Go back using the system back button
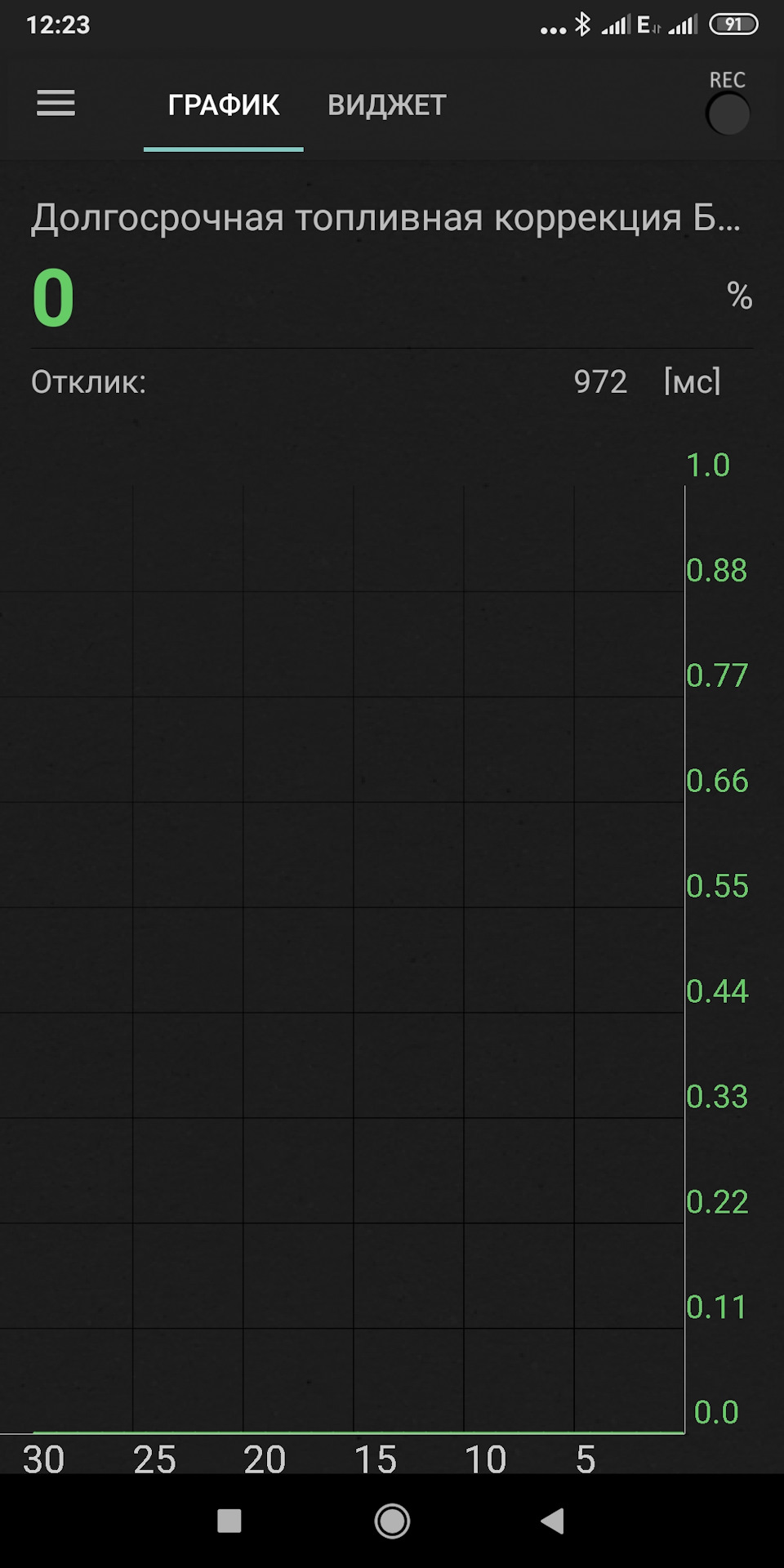The height and width of the screenshot is (1568, 784). 553,1521
